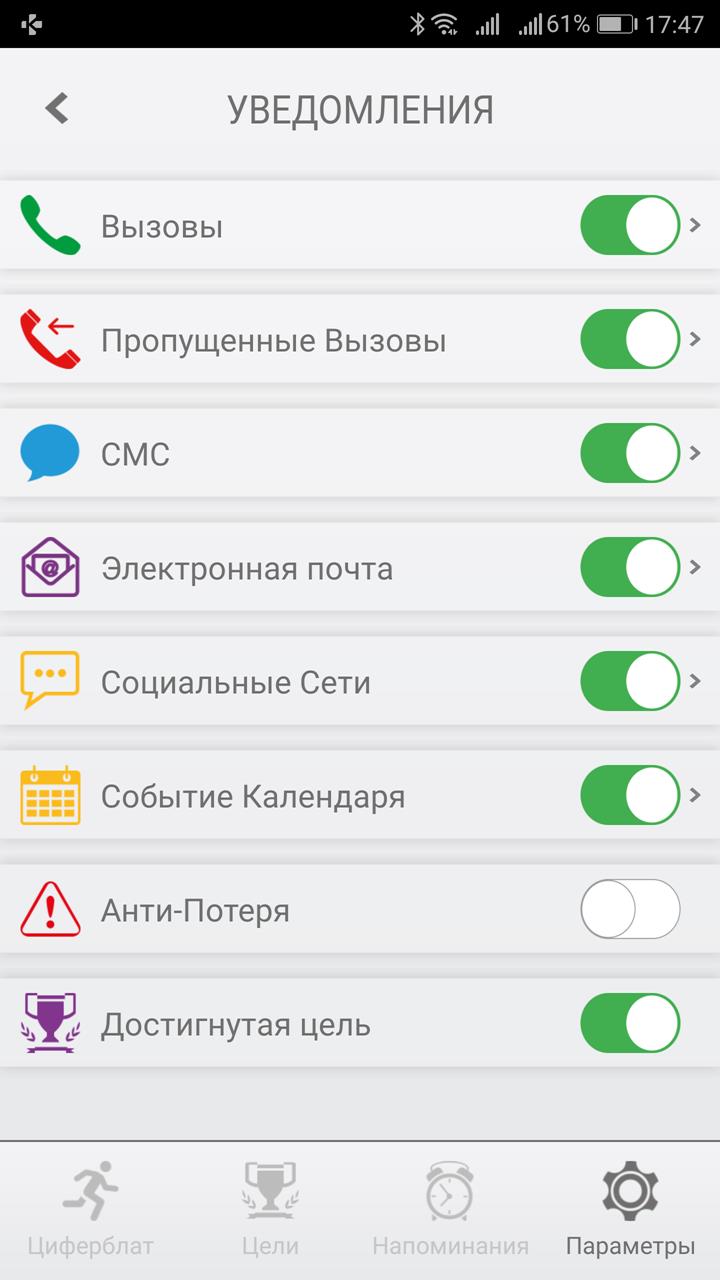The width and height of the screenshot is (720, 1280).
Task: Expand Вызовы settings with its chevron
Action: pyautogui.click(x=696, y=225)
